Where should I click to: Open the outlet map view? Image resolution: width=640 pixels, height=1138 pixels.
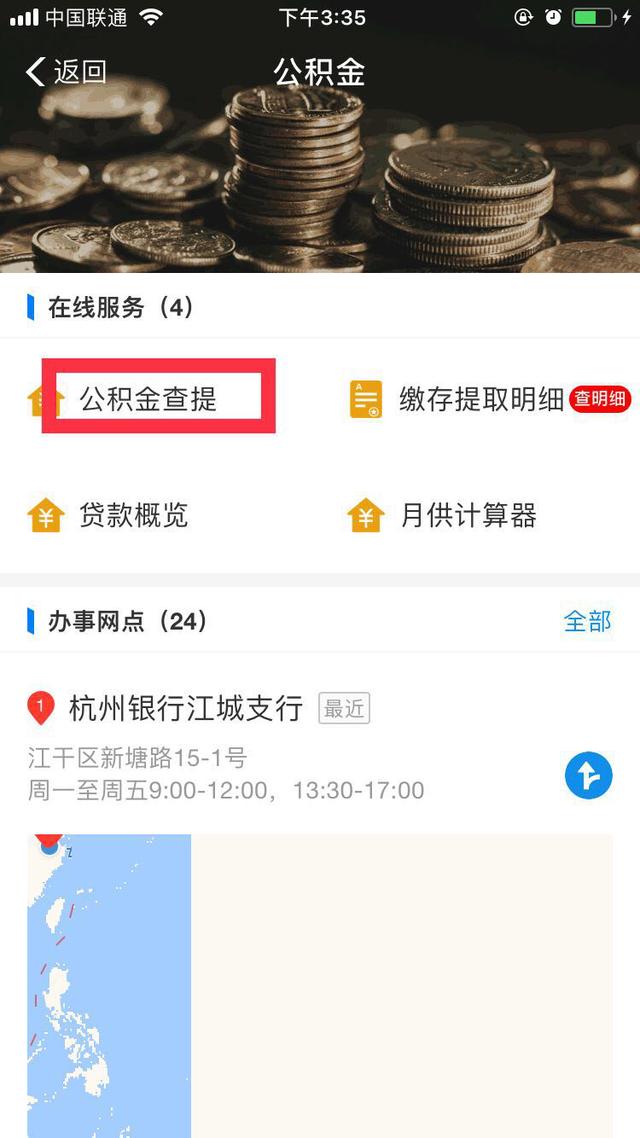(320, 985)
